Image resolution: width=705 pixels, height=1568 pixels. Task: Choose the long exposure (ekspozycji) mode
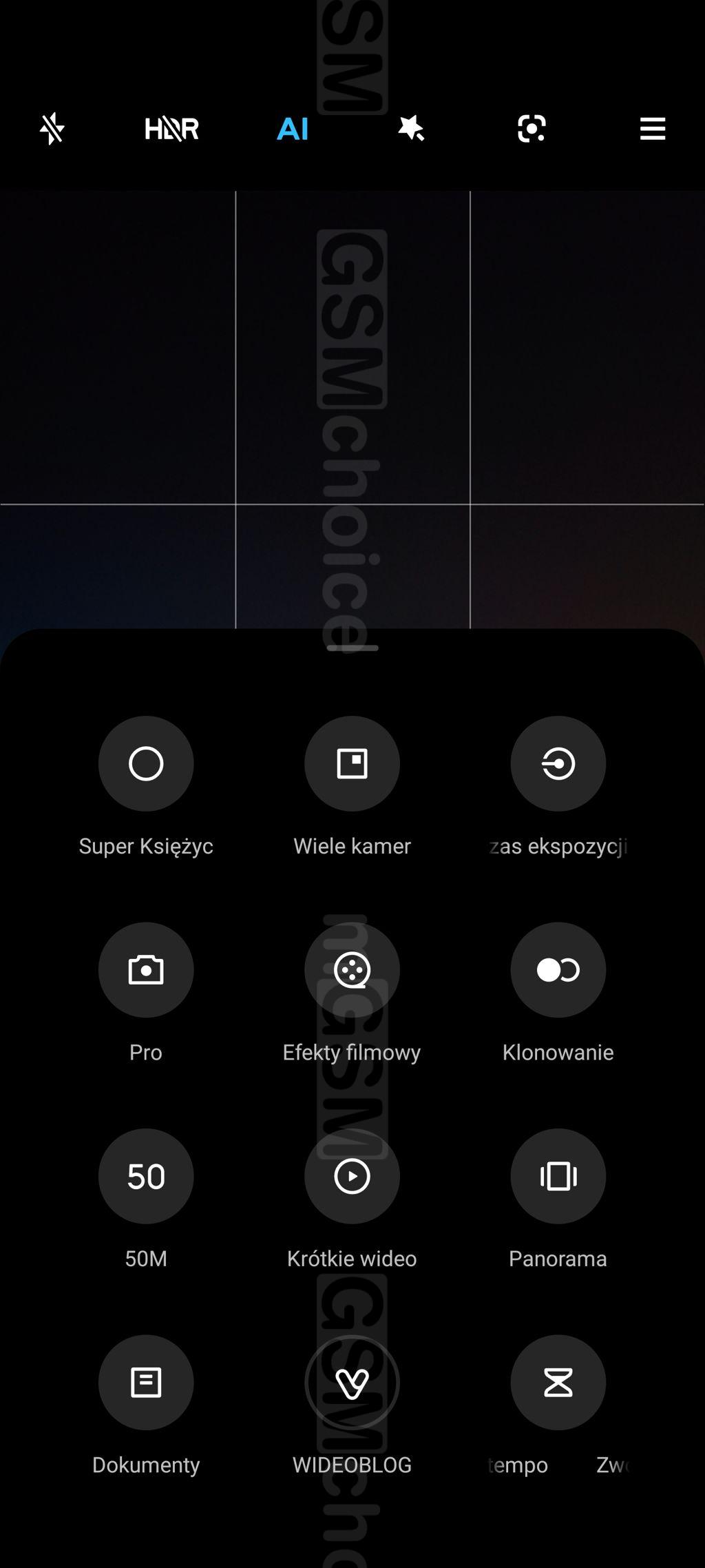[558, 763]
